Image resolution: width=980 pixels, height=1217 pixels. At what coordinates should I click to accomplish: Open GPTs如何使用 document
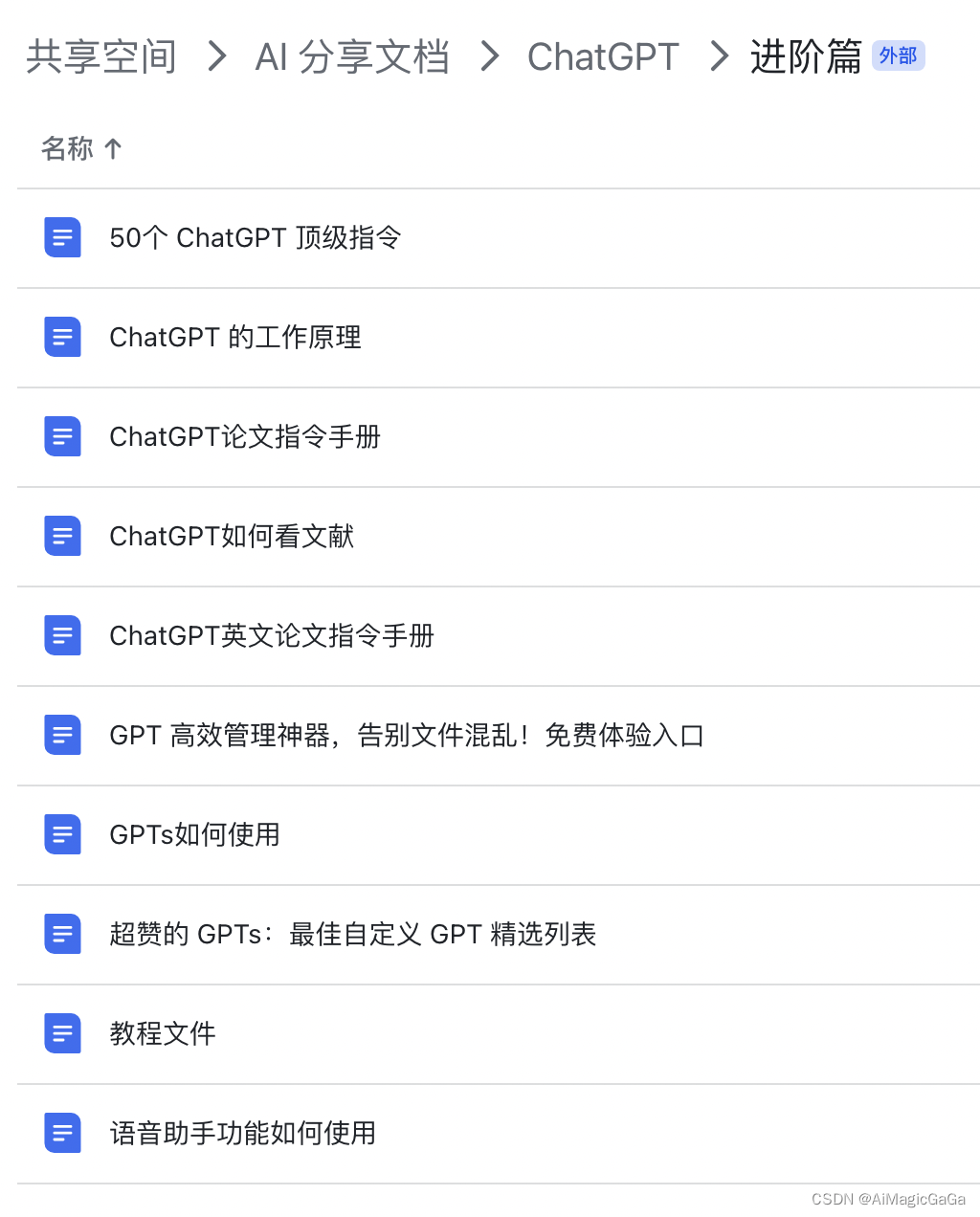point(194,834)
